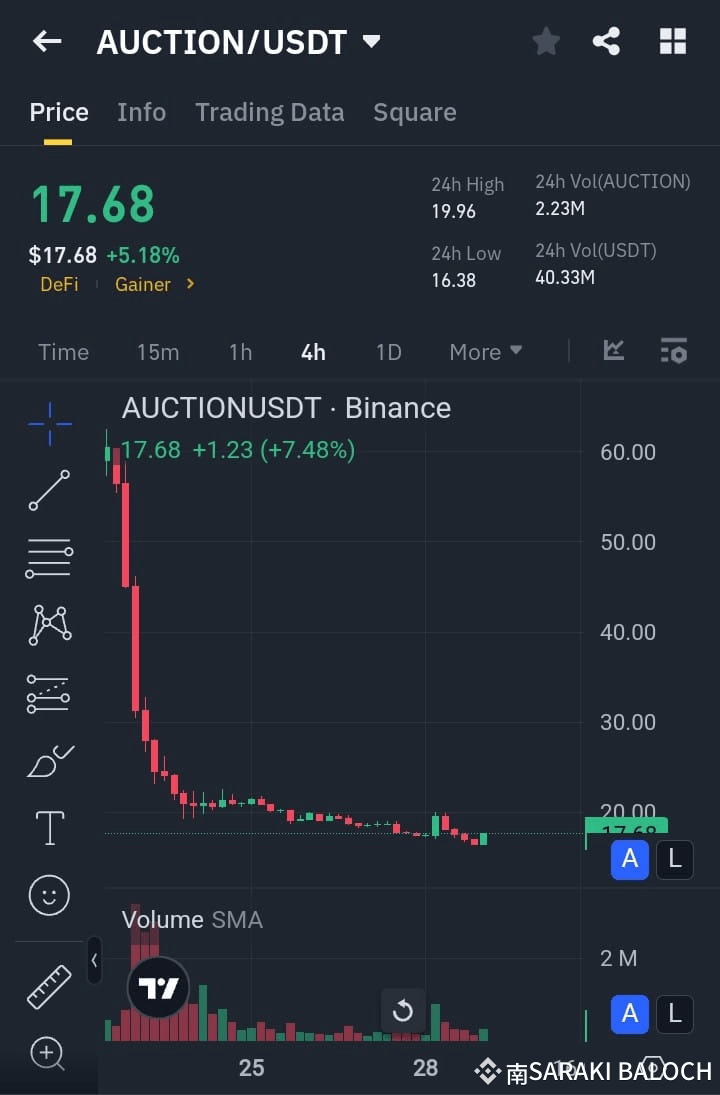Select the trend line drawing tool
Image resolution: width=720 pixels, height=1095 pixels.
(x=48, y=491)
